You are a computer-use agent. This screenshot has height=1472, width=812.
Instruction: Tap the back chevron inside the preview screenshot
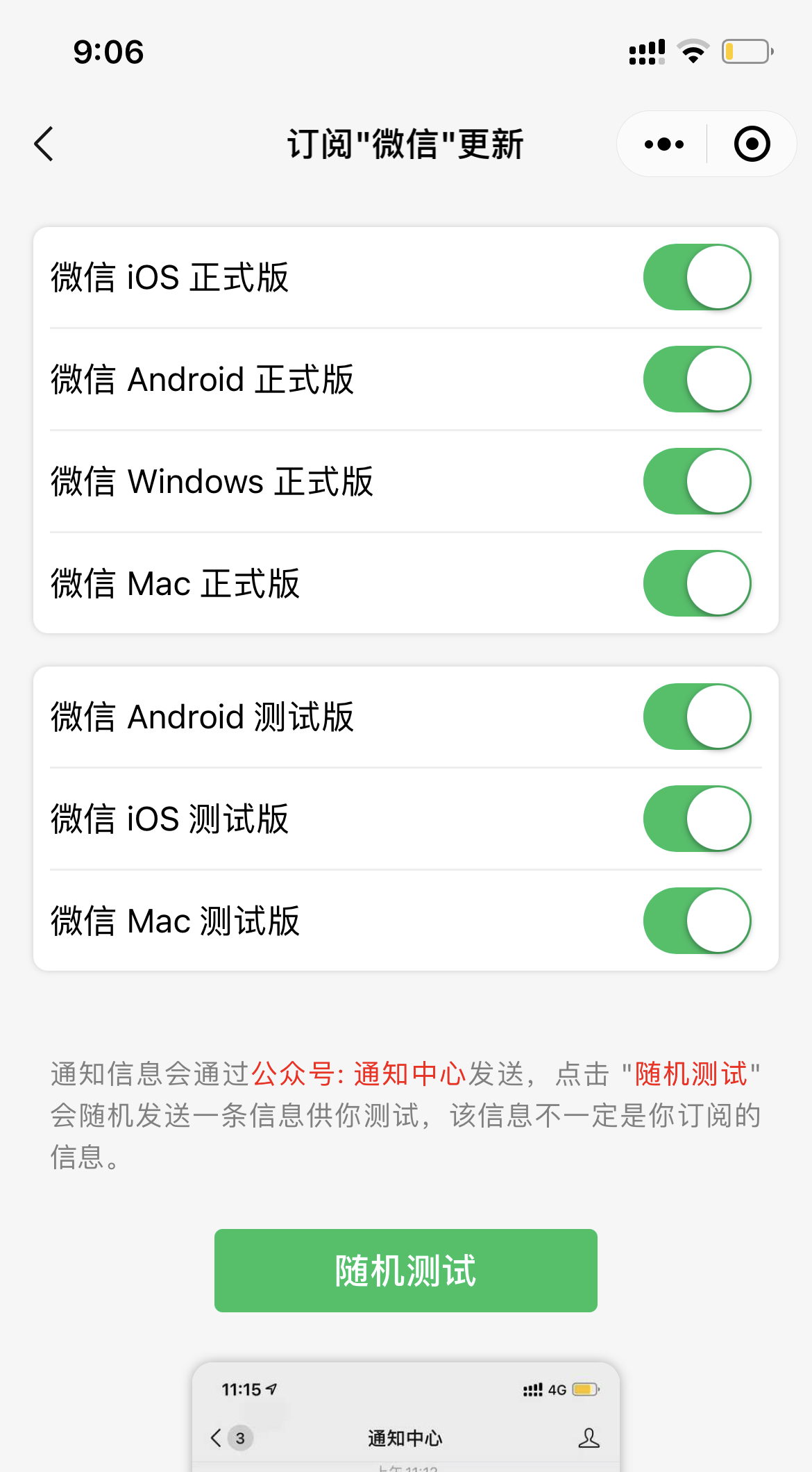pos(216,1439)
